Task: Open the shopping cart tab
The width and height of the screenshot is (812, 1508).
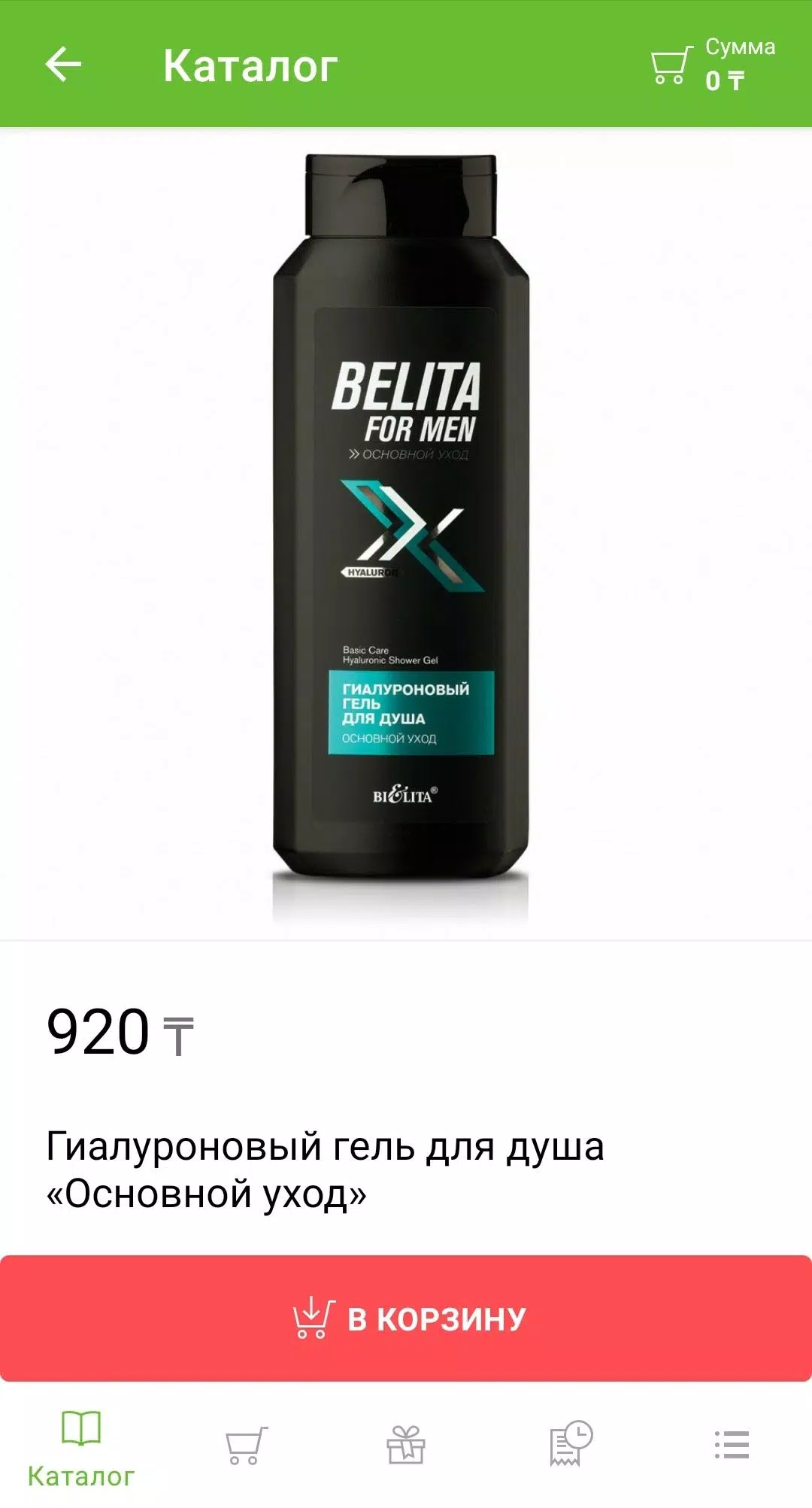Action: pyautogui.click(x=245, y=1445)
